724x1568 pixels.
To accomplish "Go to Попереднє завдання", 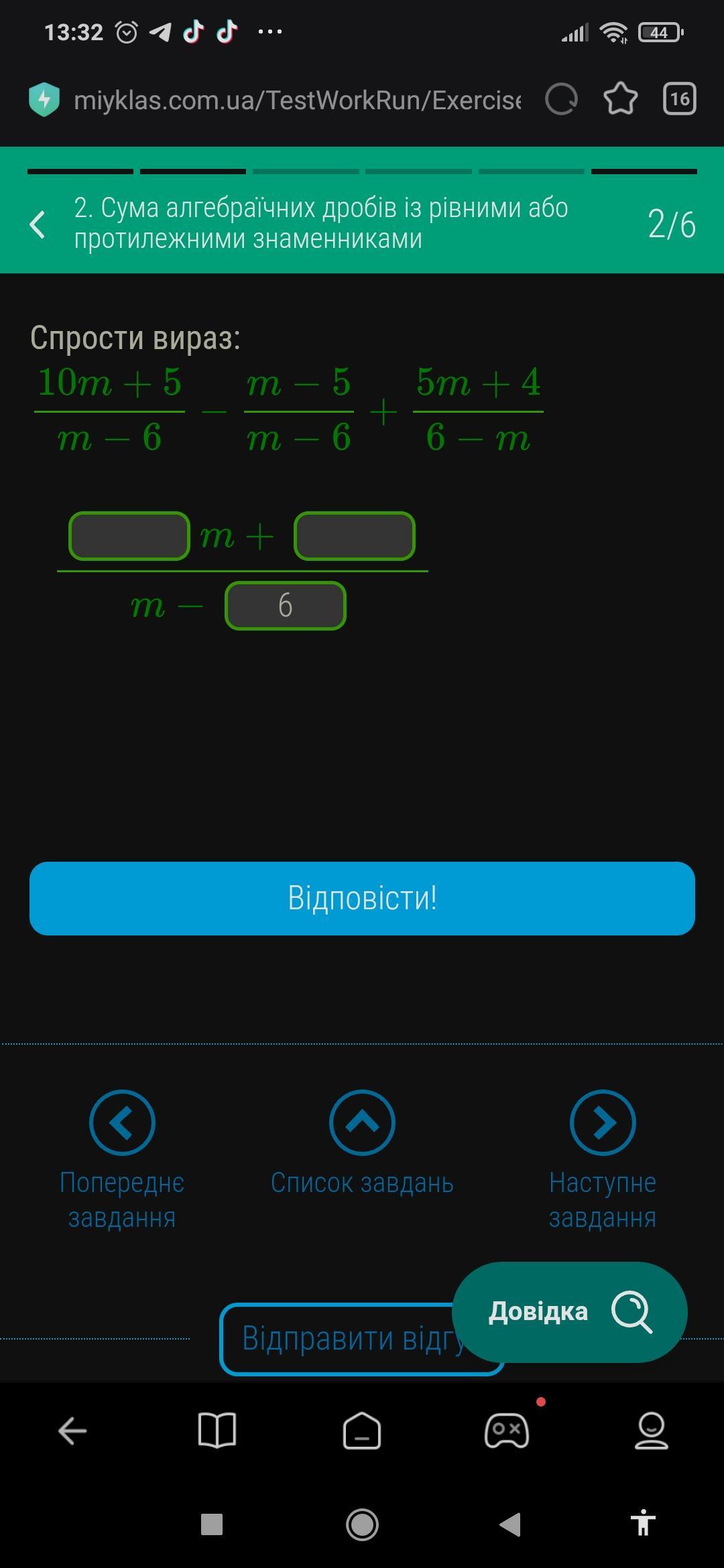I will point(122,1159).
